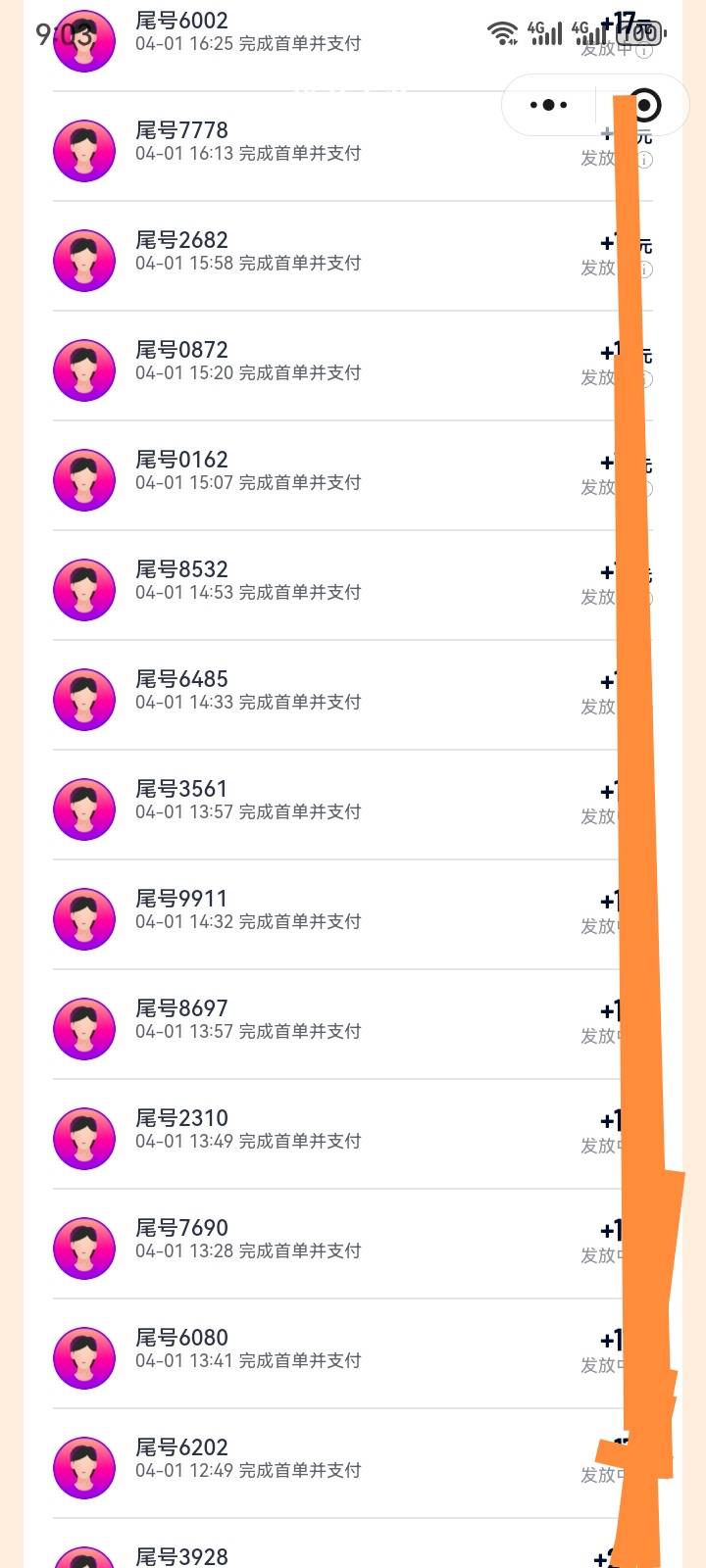Tap info icon beside 尾号7778 发放中 status

pos(644,159)
